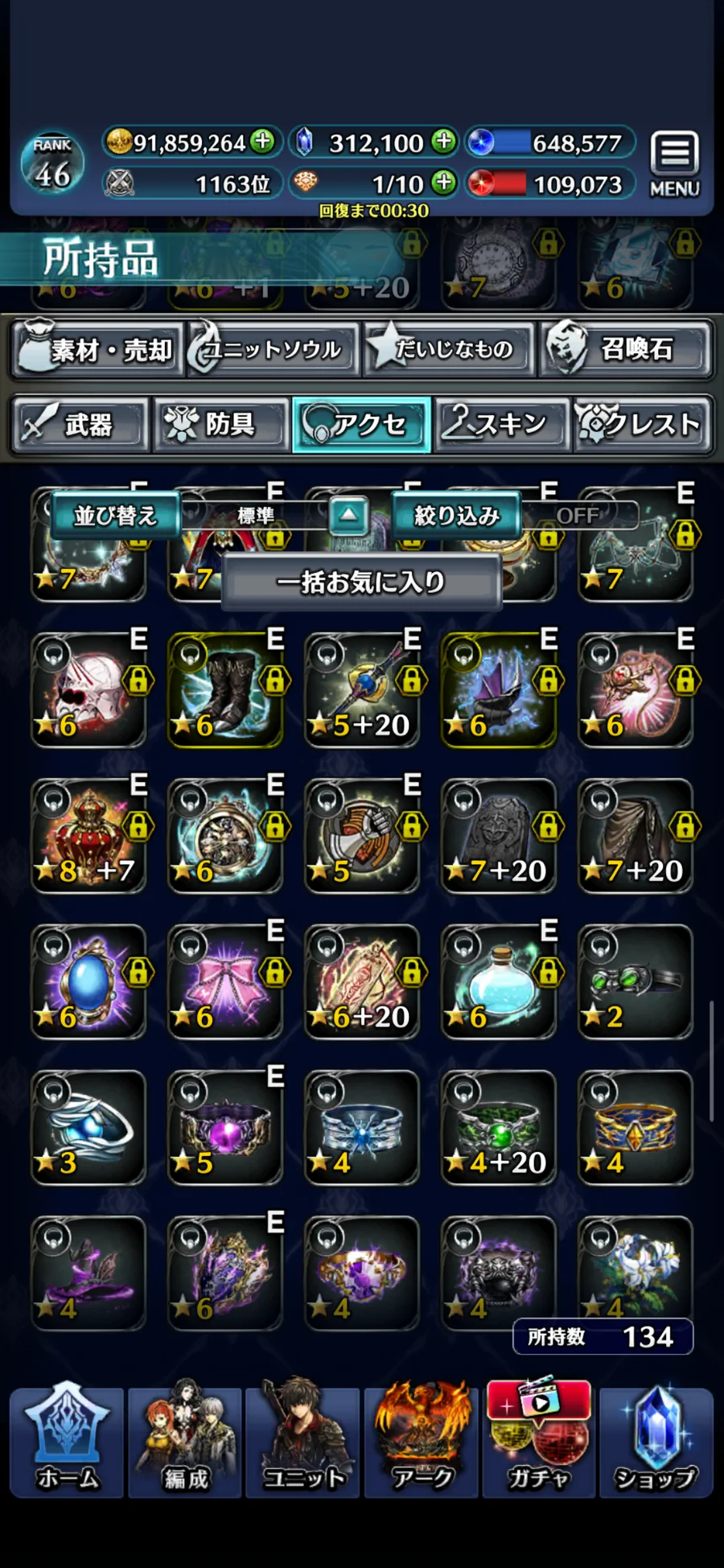Select the 武器 tab
Screen dimensions: 724x1568
[80, 424]
